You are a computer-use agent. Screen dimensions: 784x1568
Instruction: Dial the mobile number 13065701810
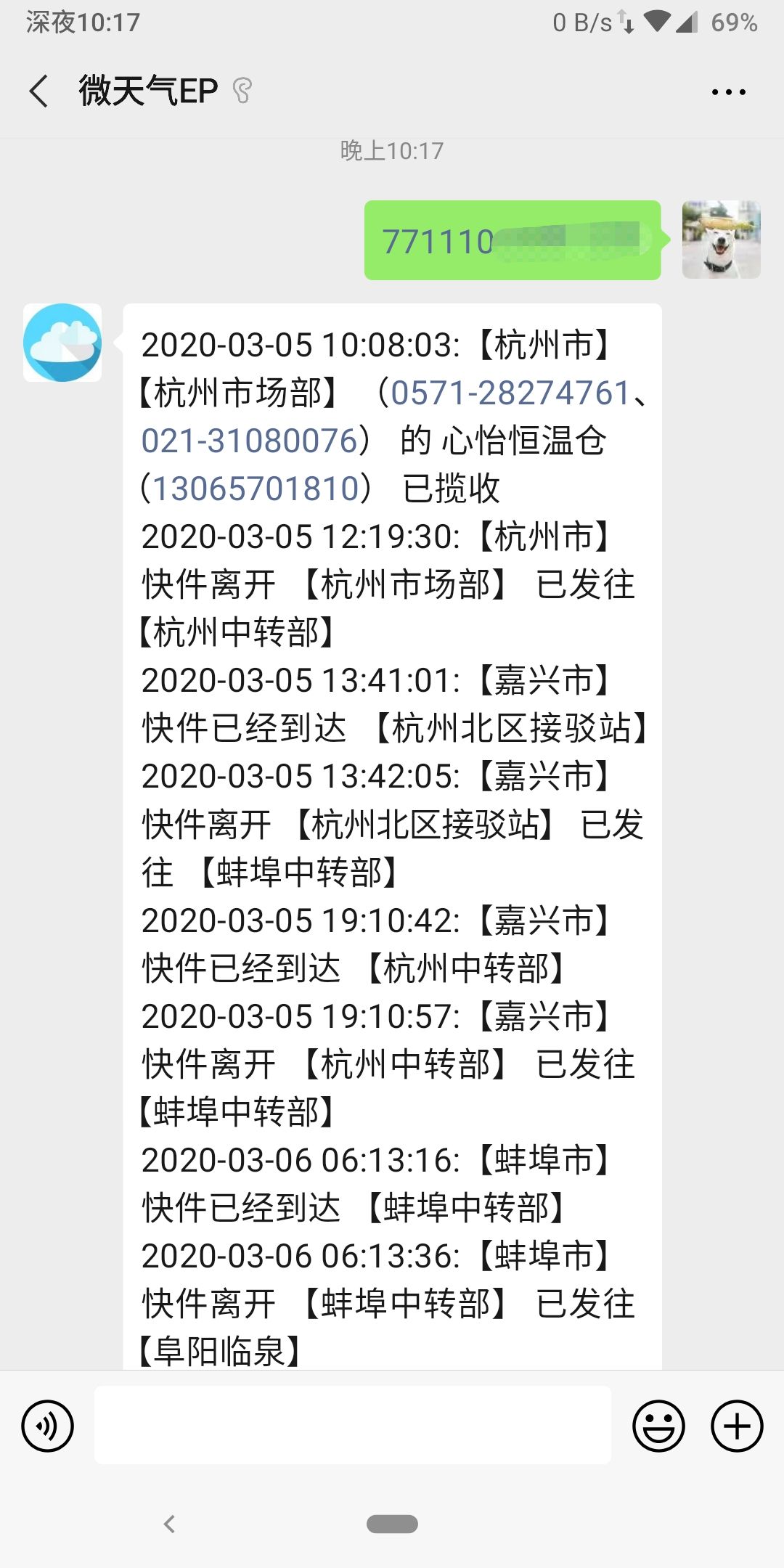[256, 489]
